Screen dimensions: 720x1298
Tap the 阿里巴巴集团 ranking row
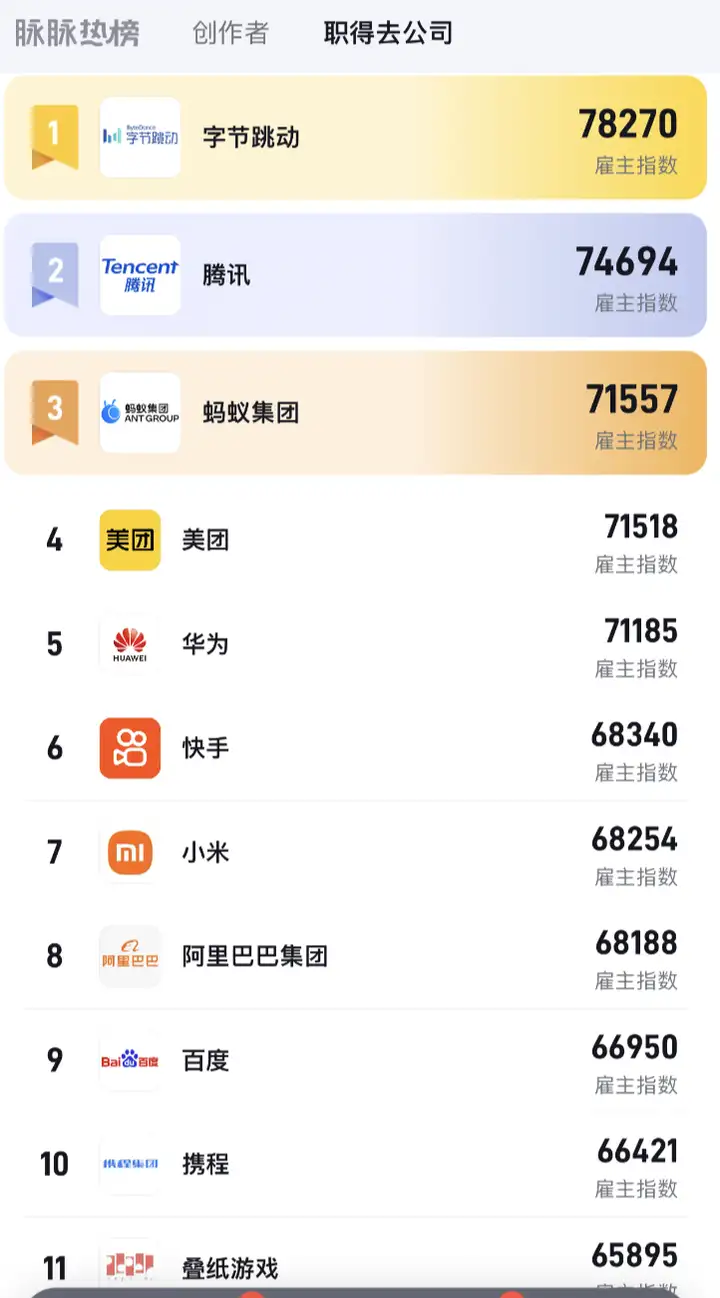355,957
